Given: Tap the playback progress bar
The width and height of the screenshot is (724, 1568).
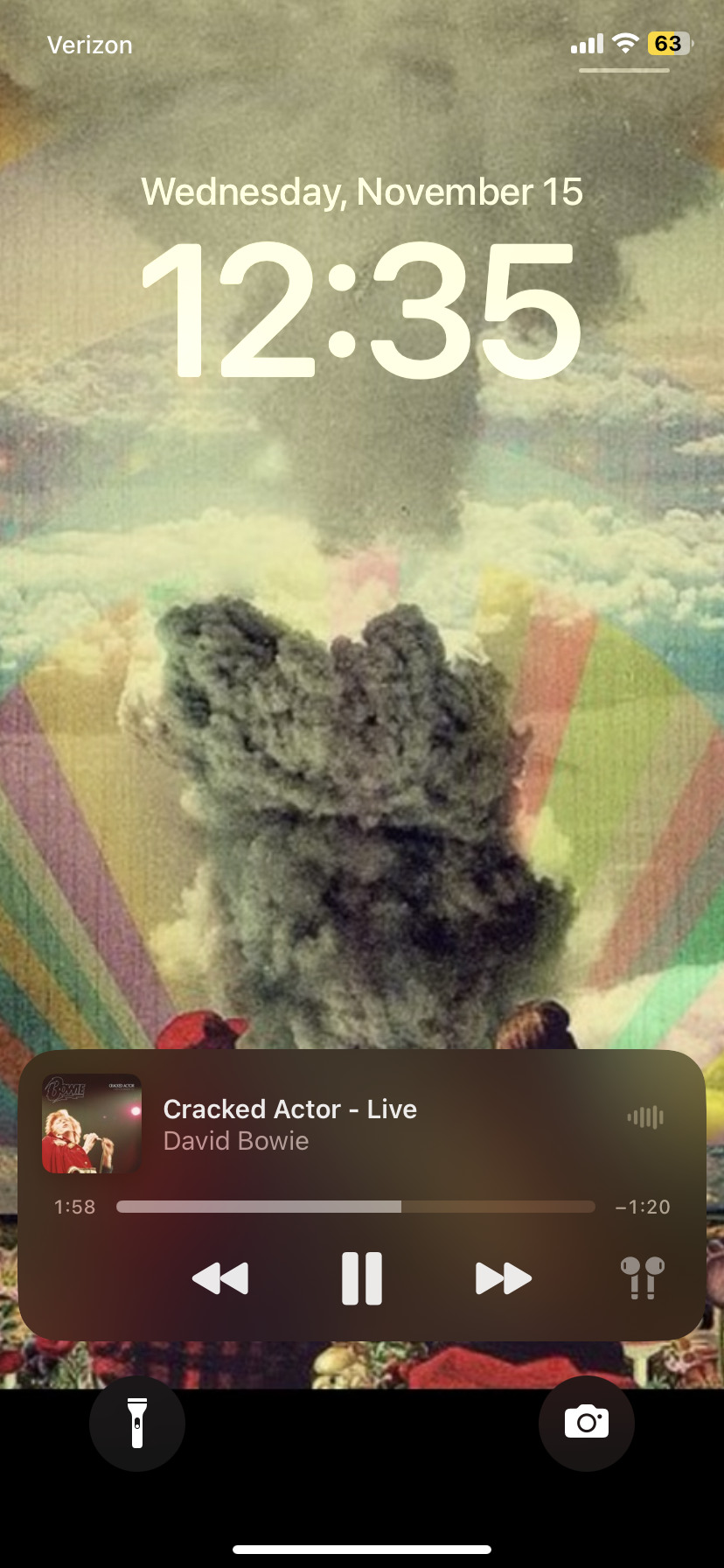Looking at the screenshot, I should [355, 1207].
